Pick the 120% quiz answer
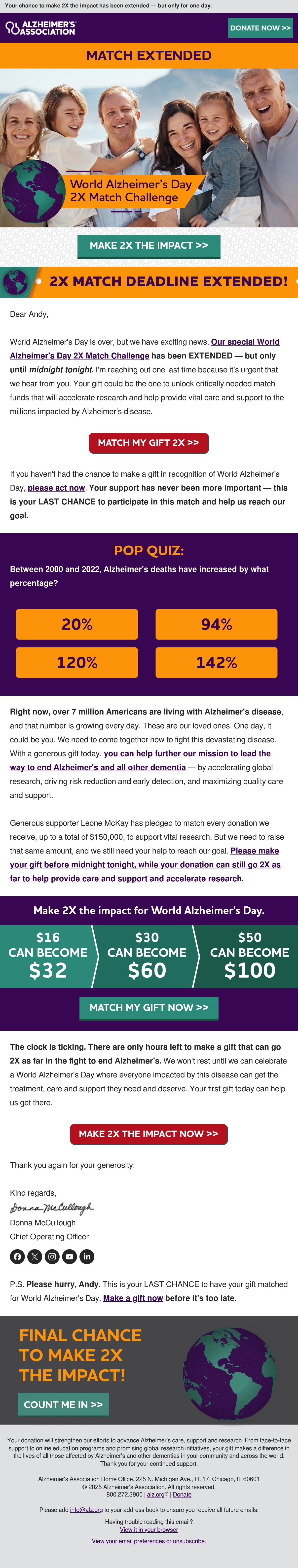 tap(77, 662)
